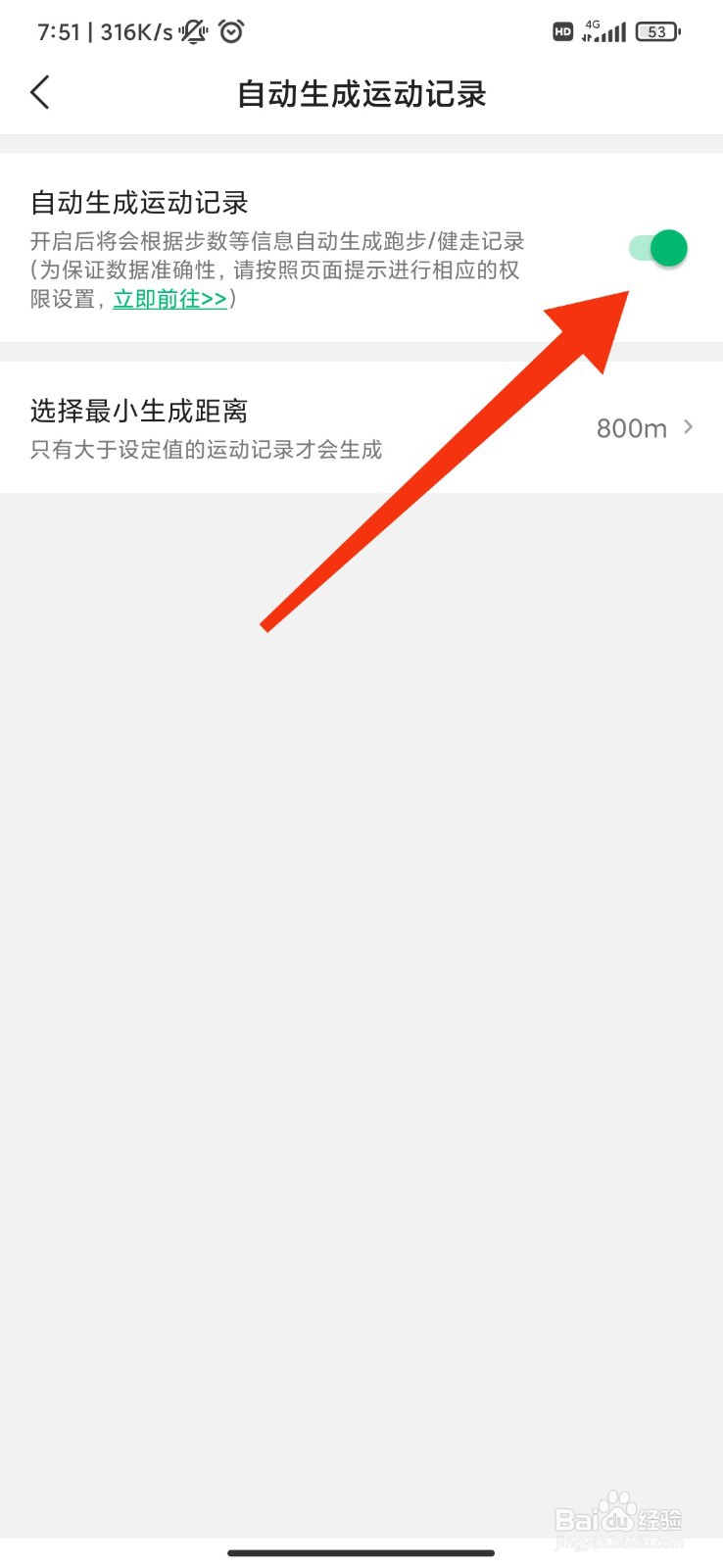Open the 800m distance selector
This screenshot has width=723, height=1568.
tap(632, 427)
